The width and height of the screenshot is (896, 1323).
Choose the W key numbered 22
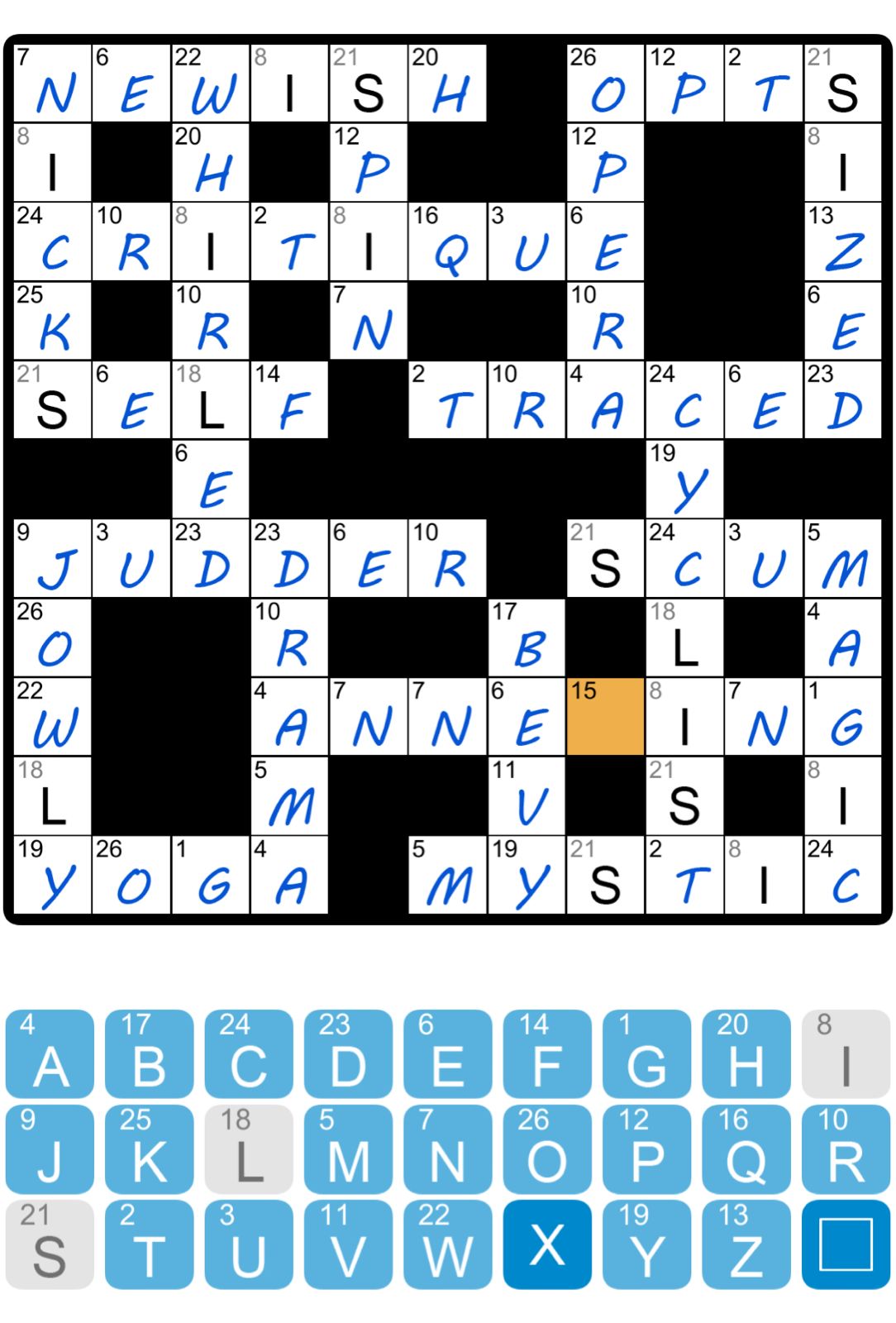[447, 1244]
